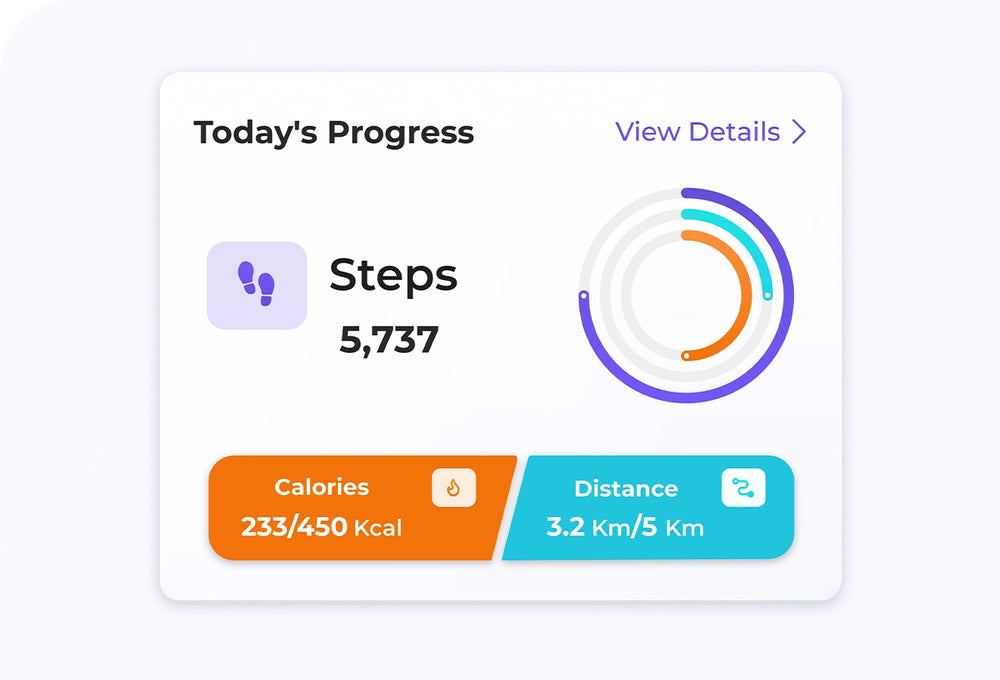Open View Details for today's progress

(710, 132)
